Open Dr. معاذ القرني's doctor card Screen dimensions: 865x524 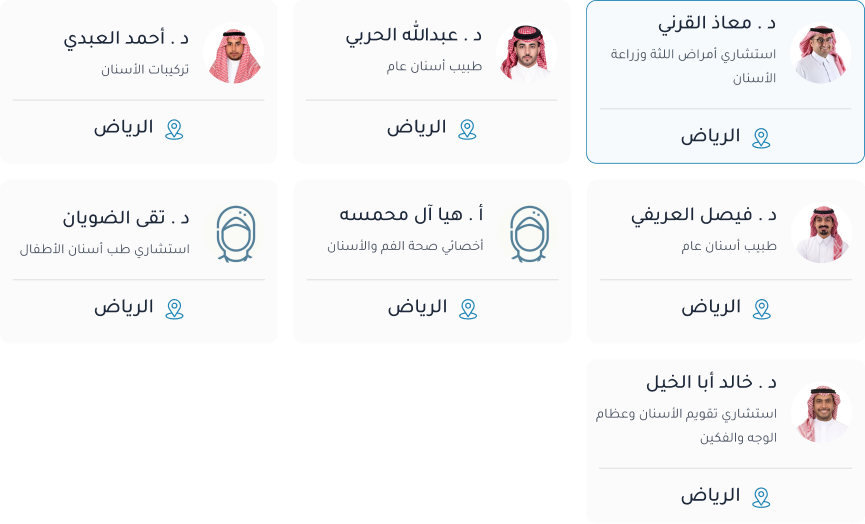point(725,82)
